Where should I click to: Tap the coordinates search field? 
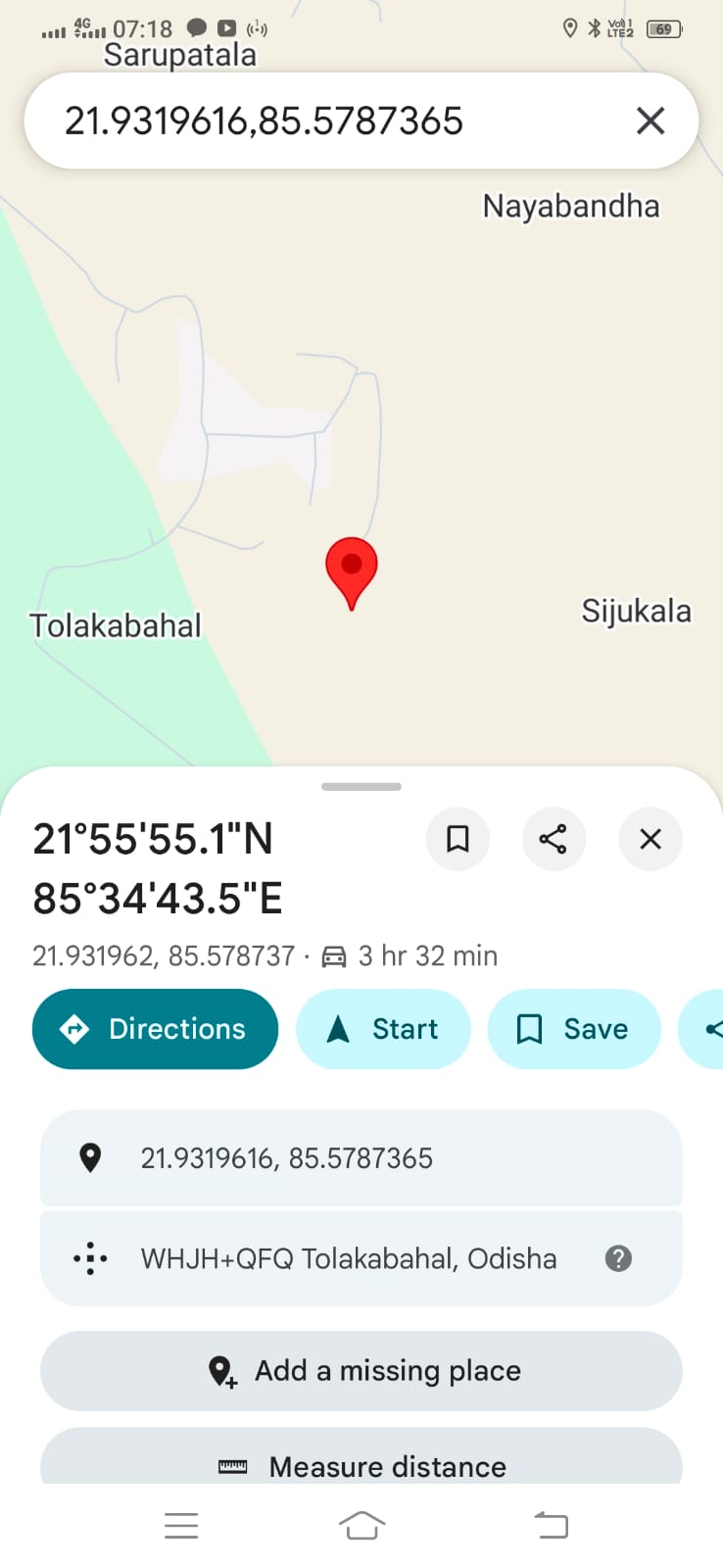pos(323,122)
